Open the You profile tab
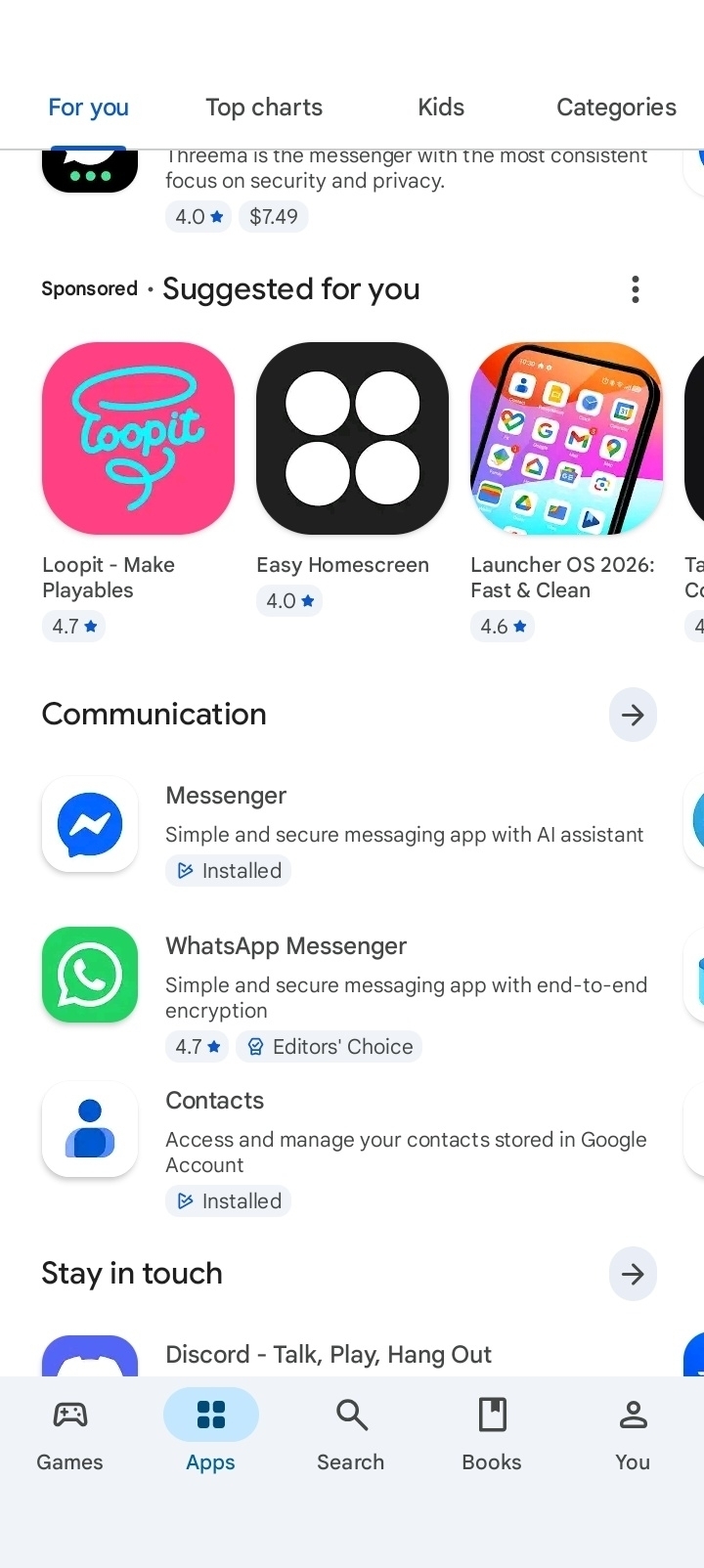 (x=633, y=1434)
